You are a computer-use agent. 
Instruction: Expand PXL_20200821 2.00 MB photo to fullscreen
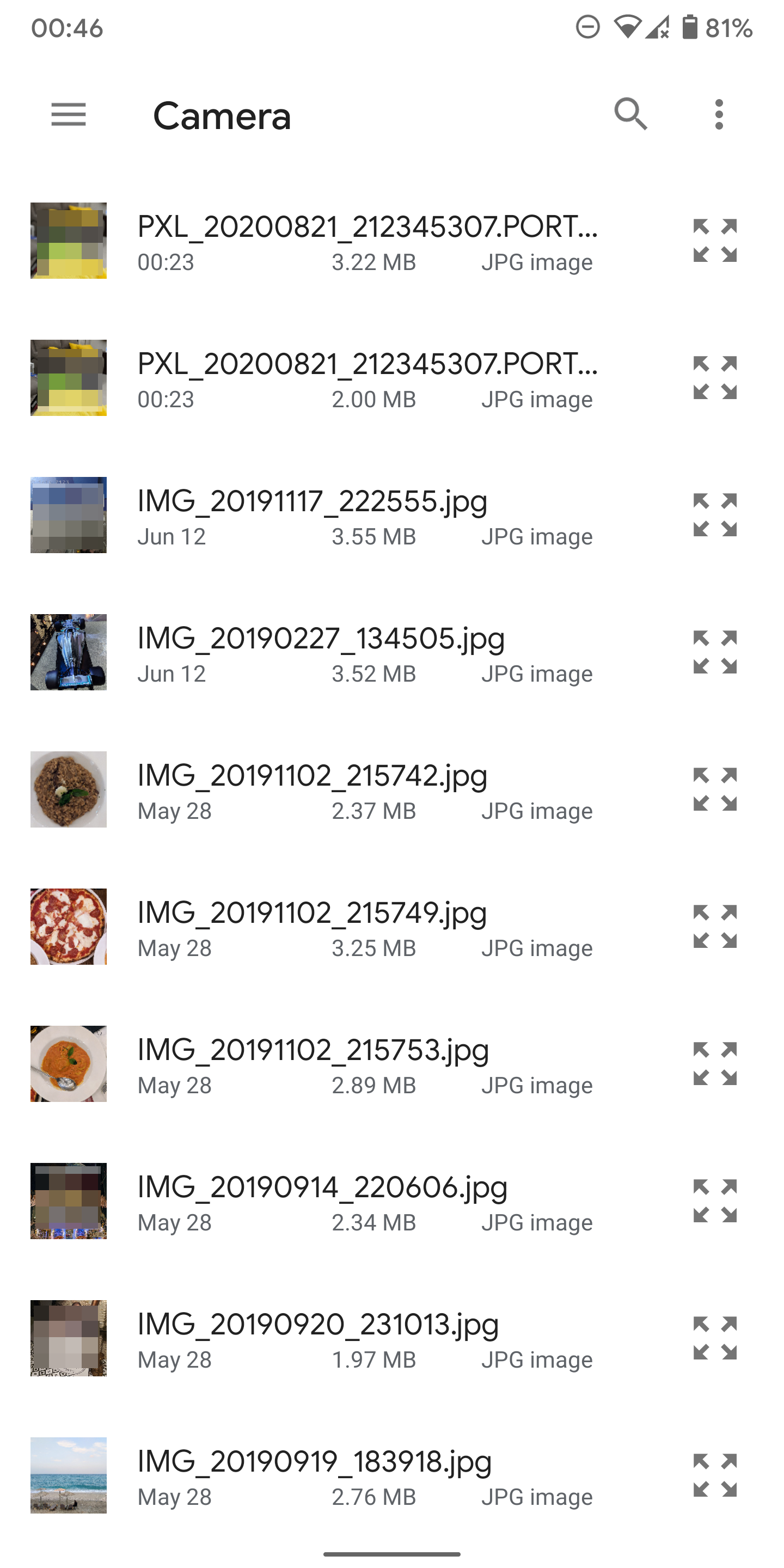click(x=715, y=378)
